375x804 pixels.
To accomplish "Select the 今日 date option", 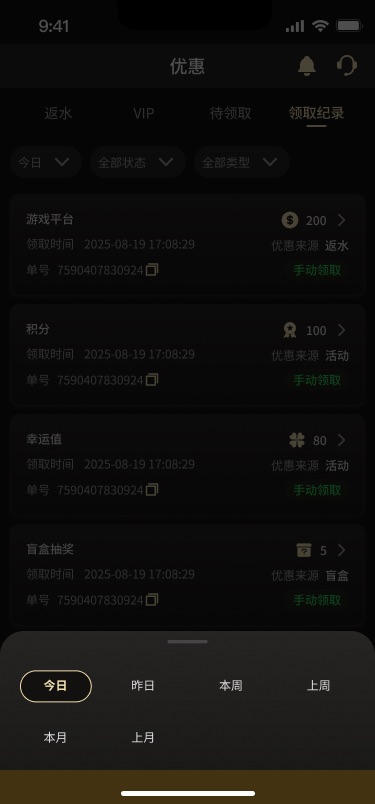I will click(x=55, y=686).
